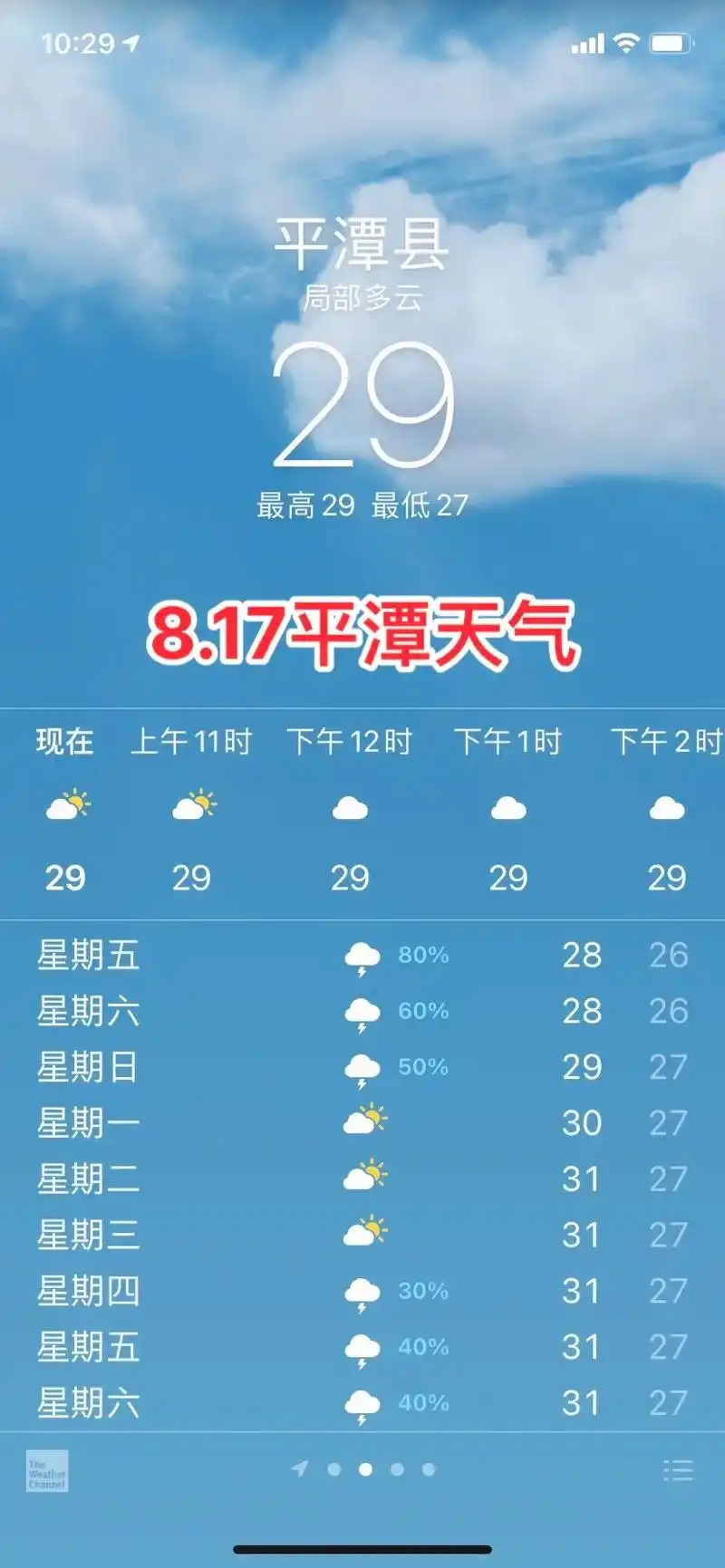Tap the city name 平潭县

click(x=362, y=246)
